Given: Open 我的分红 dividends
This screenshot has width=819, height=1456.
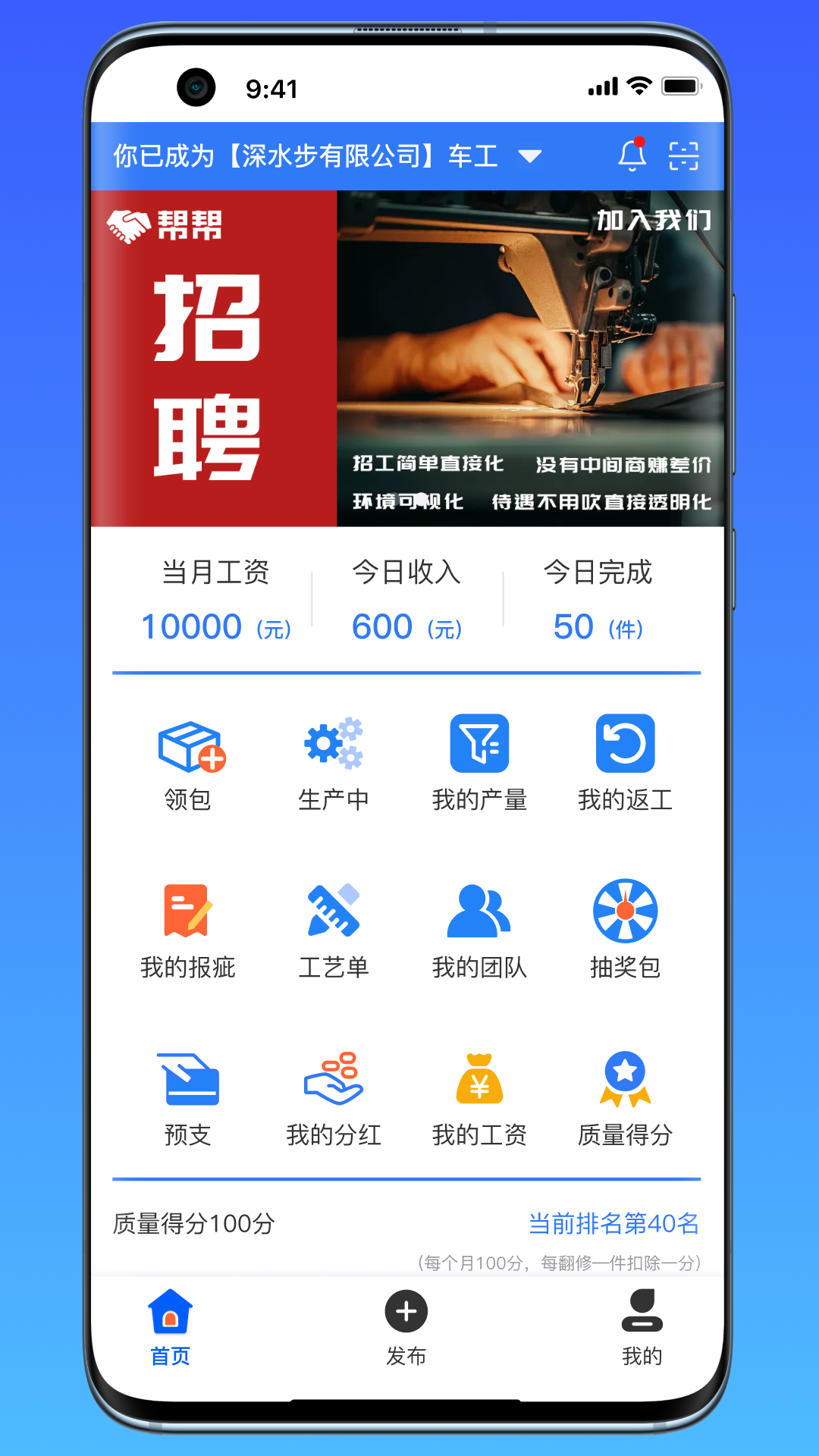Looking at the screenshot, I should pyautogui.click(x=334, y=1097).
